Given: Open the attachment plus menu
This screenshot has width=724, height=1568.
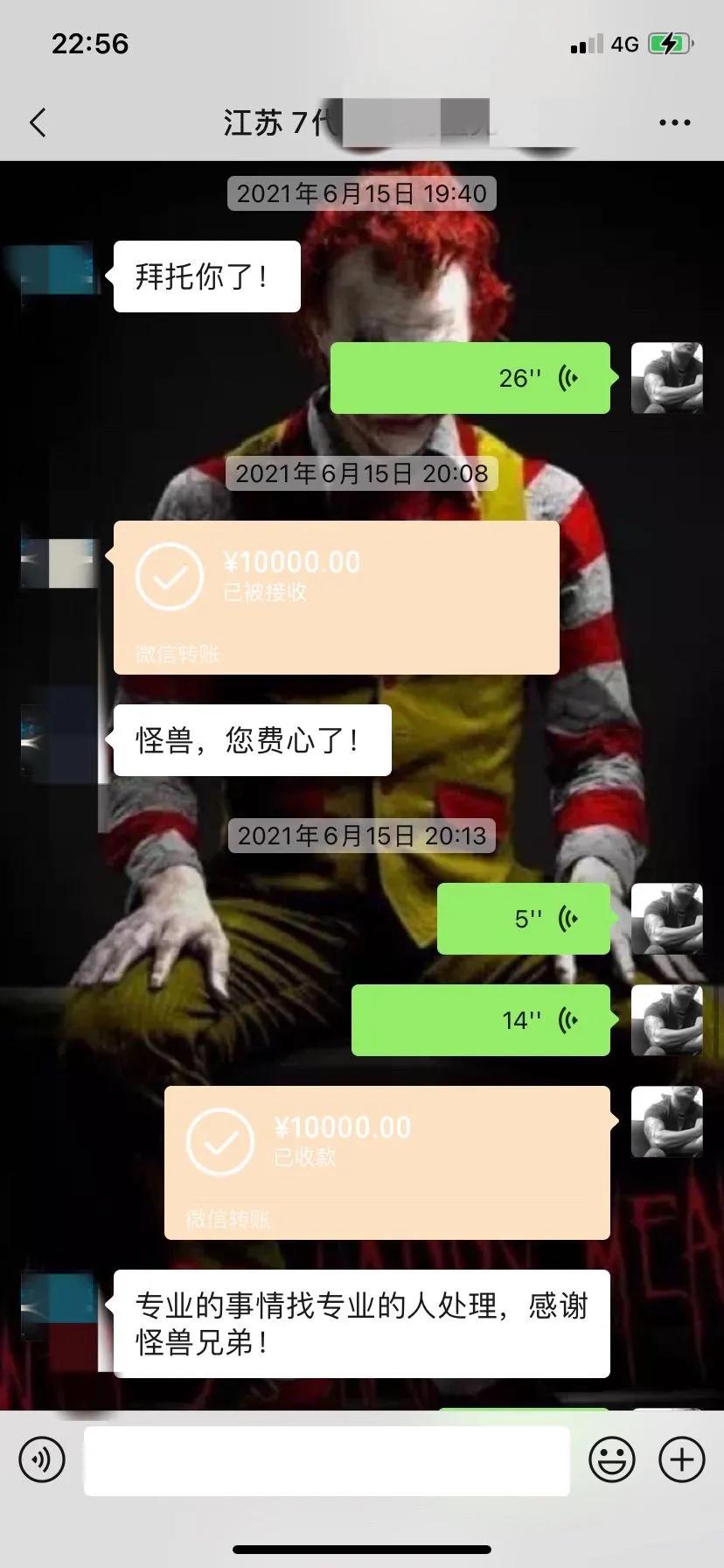Looking at the screenshot, I should pos(679,1459).
